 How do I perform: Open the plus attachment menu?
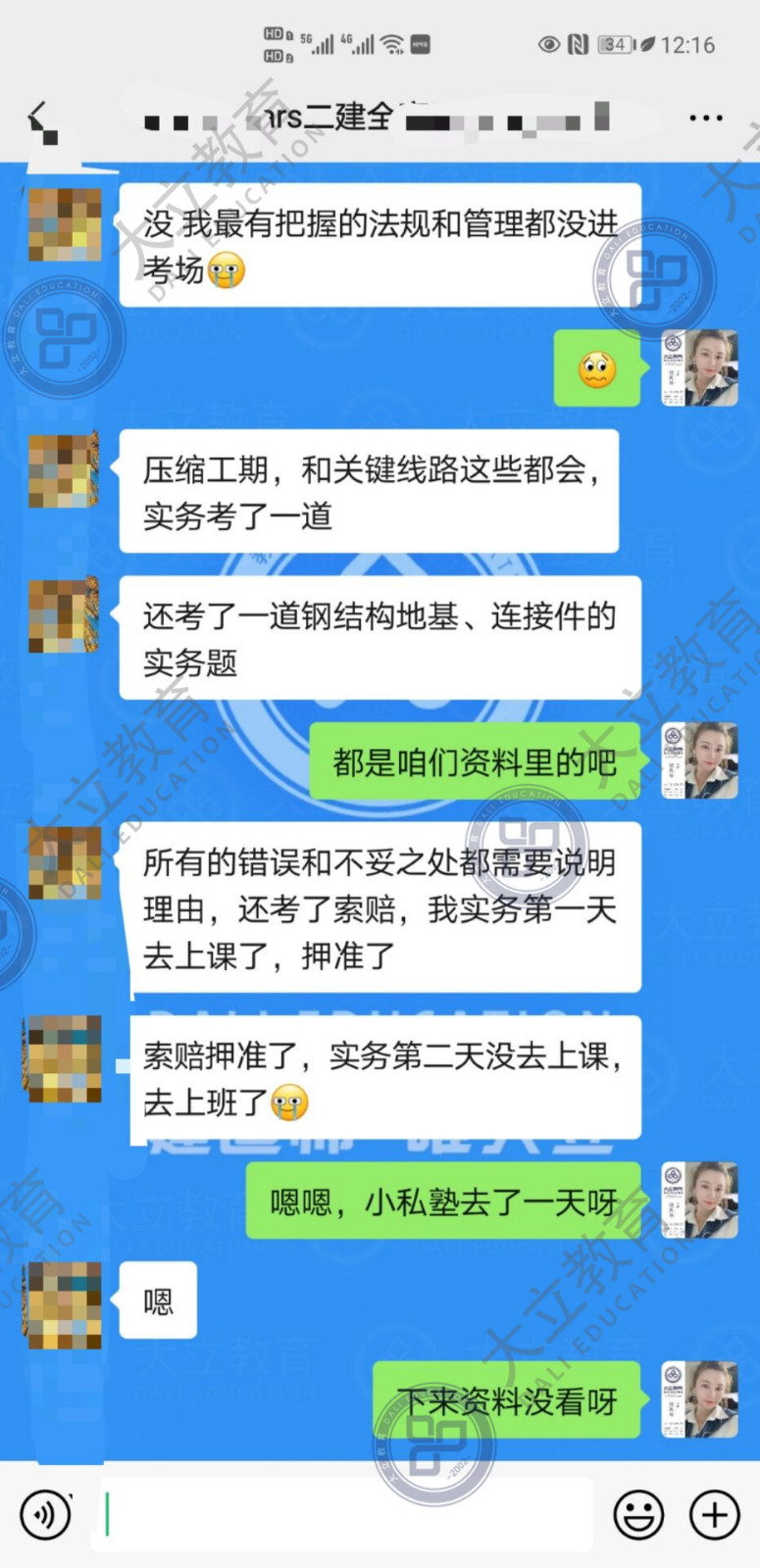click(x=714, y=1514)
